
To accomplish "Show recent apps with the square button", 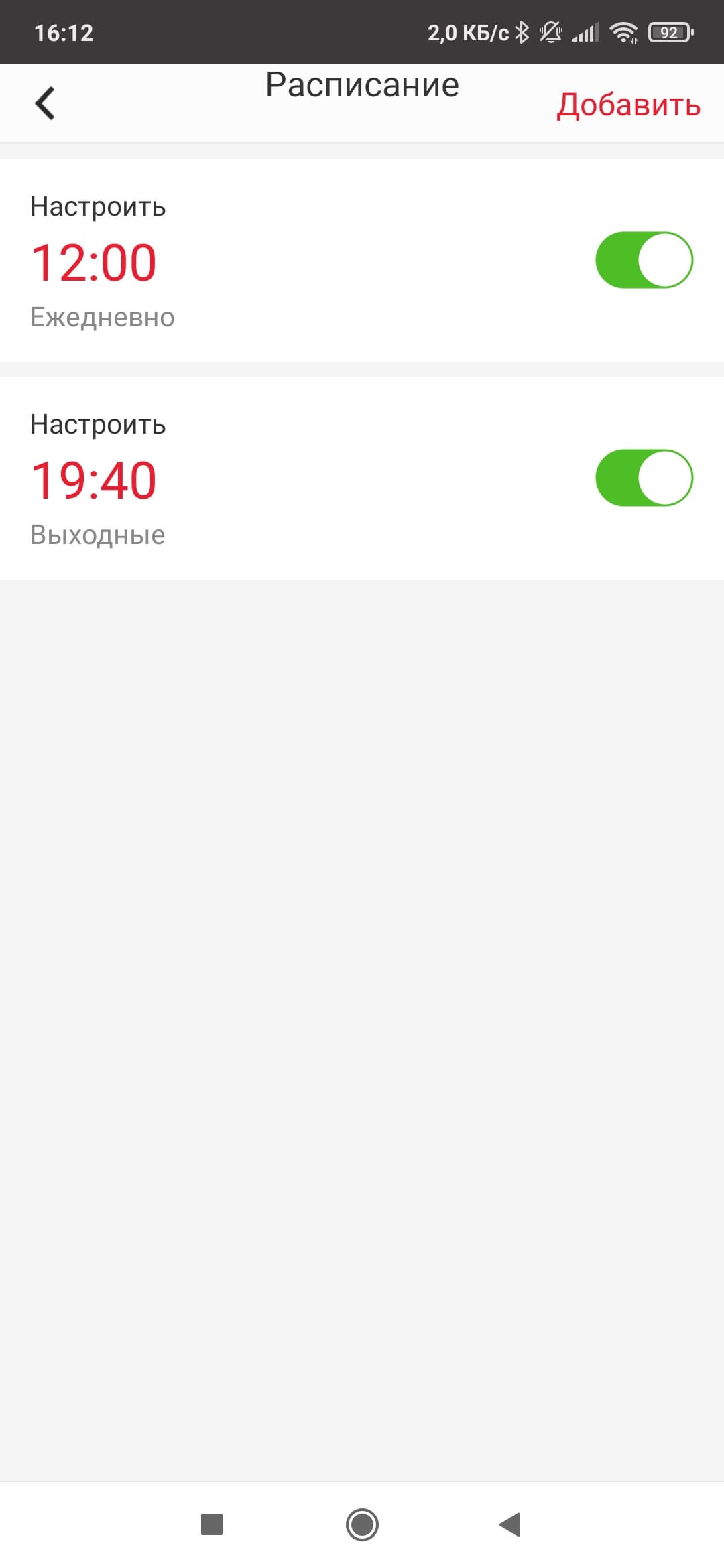I will (x=212, y=1524).
